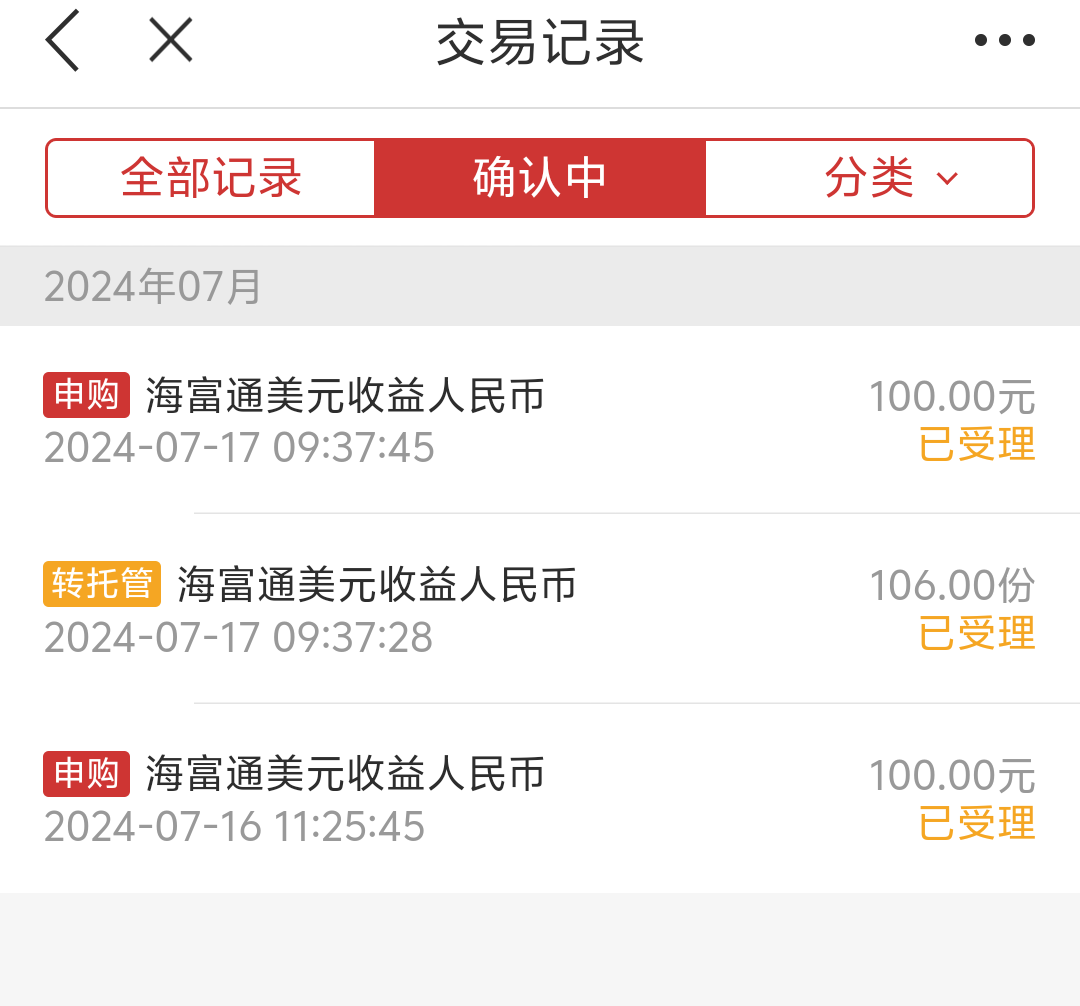This screenshot has width=1080, height=1006.
Task: Open the 申购 record from 2024-07-16 11:25:45
Action: pos(540,799)
